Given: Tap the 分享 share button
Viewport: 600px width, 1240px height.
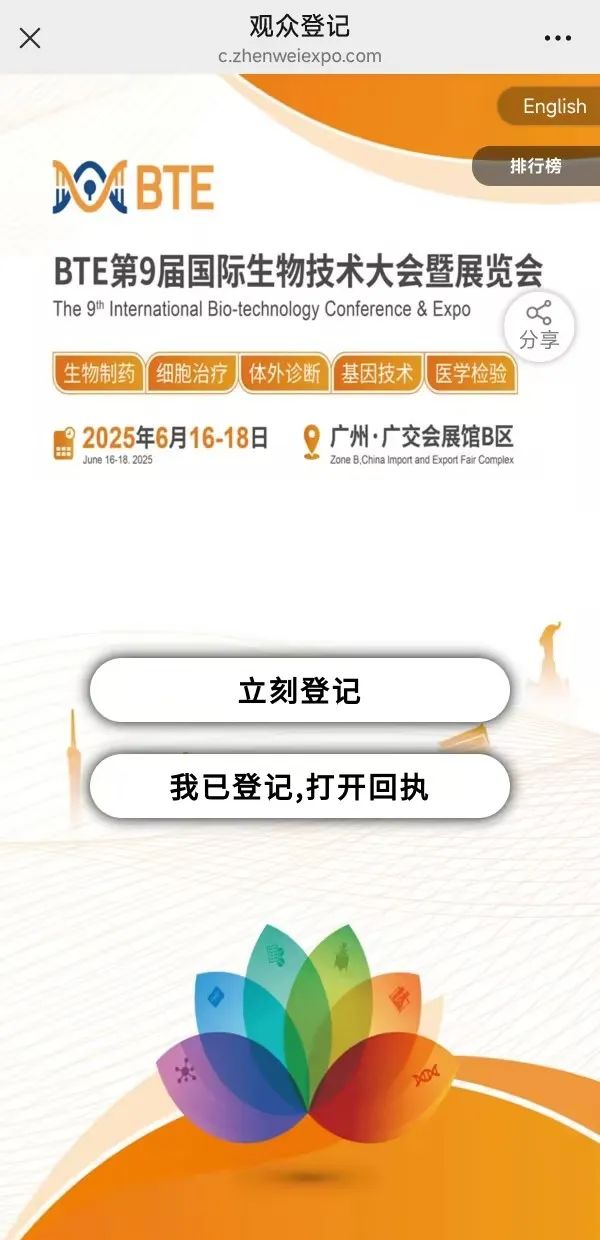Looking at the screenshot, I should pyautogui.click(x=539, y=327).
